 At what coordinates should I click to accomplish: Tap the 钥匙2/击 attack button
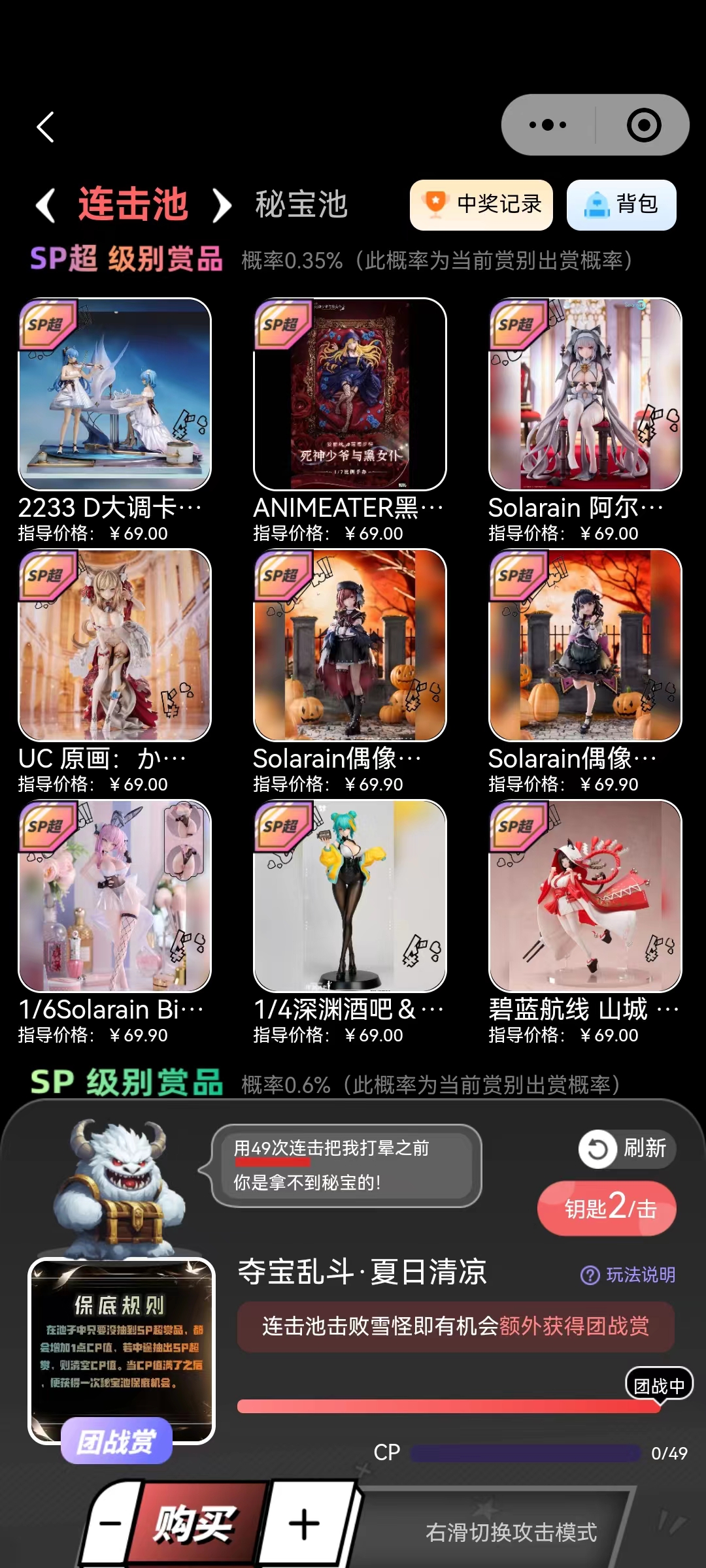607,1209
